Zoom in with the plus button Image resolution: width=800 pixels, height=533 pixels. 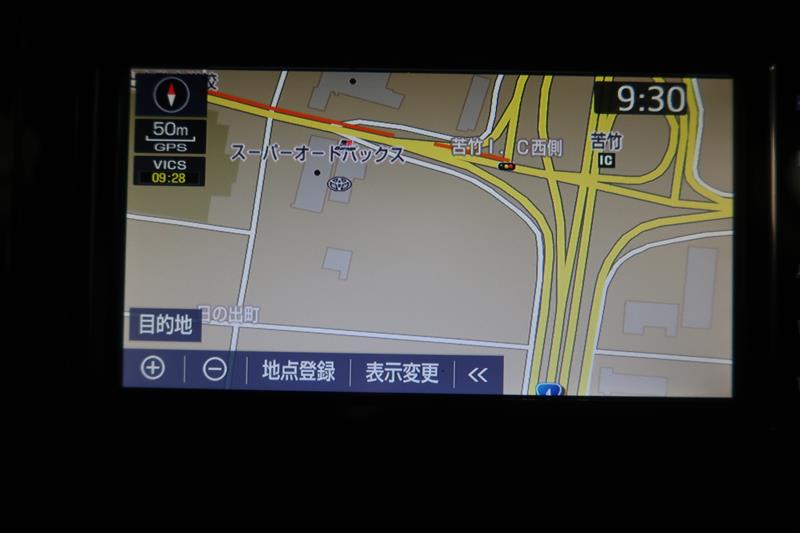[152, 369]
